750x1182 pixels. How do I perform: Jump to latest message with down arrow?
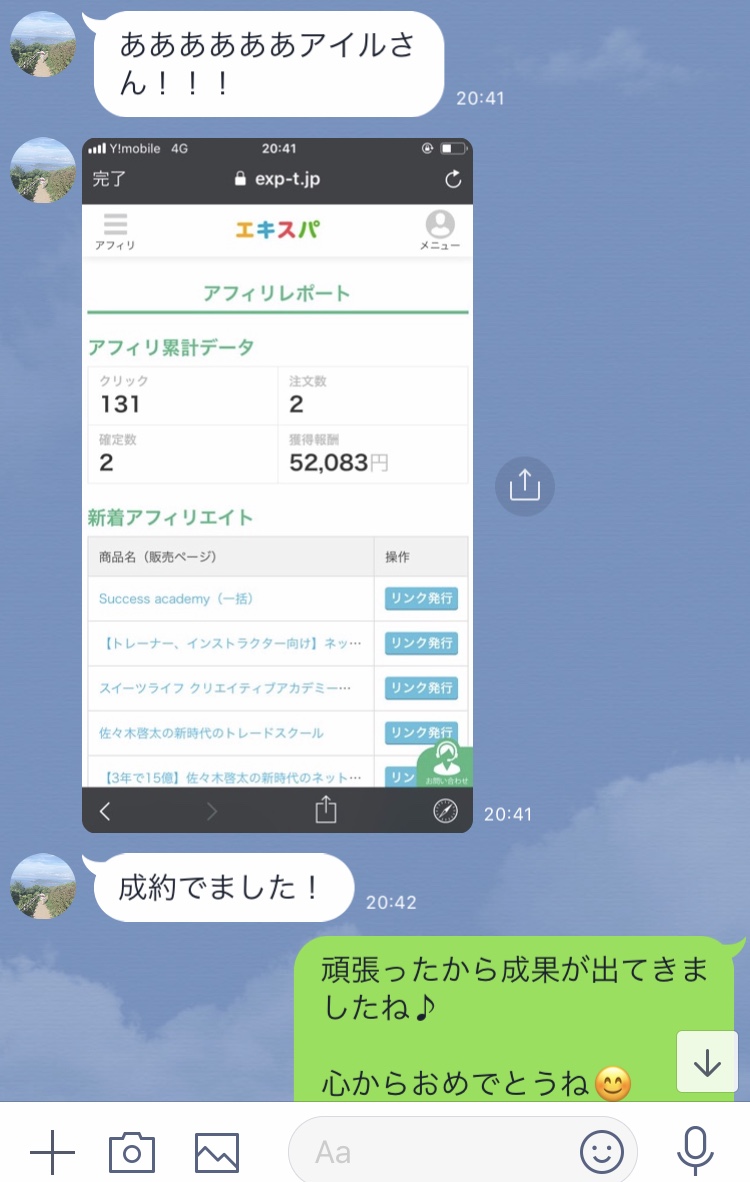[x=707, y=1062]
